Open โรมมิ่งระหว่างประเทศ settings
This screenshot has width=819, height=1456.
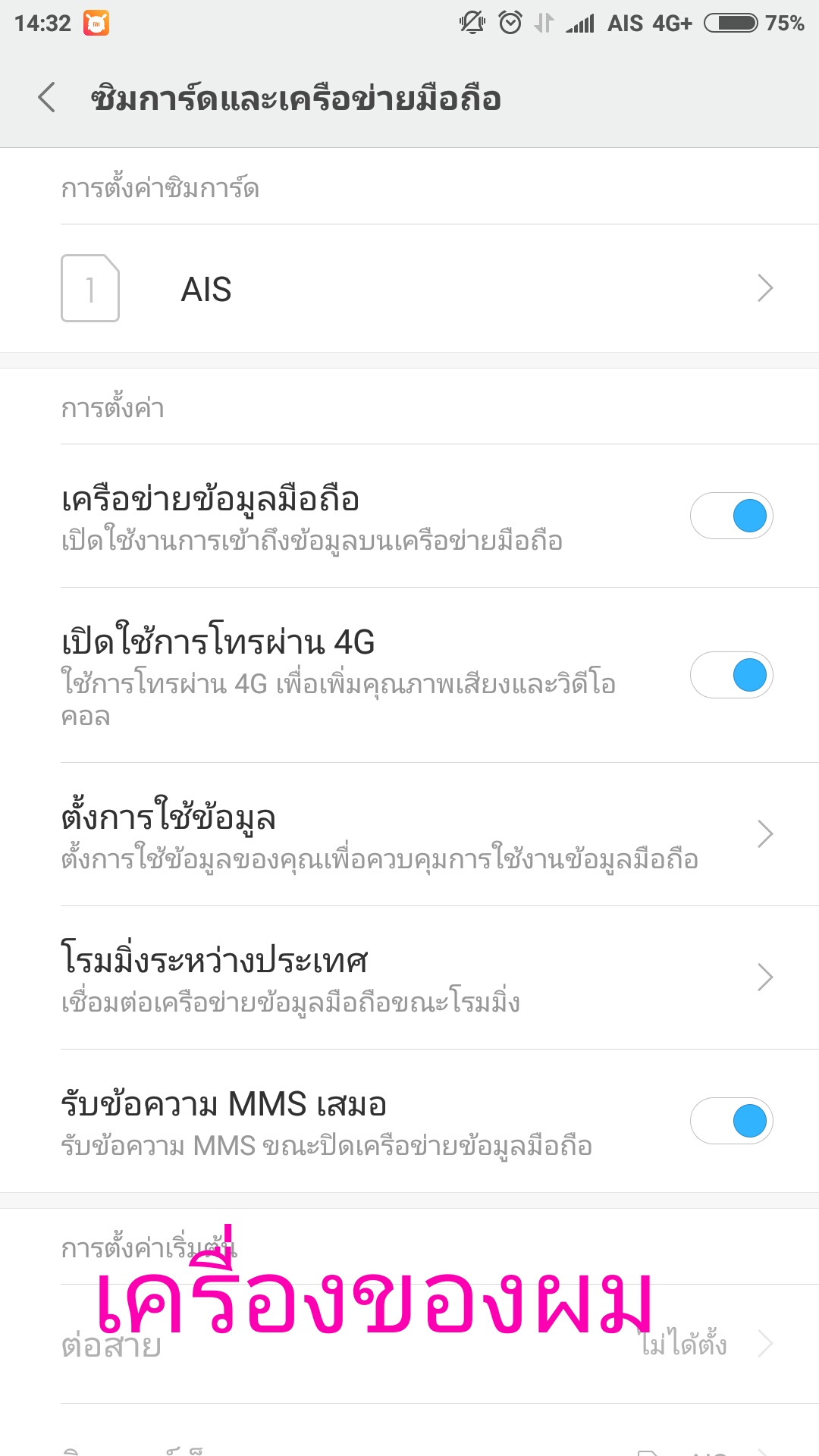pyautogui.click(x=409, y=977)
